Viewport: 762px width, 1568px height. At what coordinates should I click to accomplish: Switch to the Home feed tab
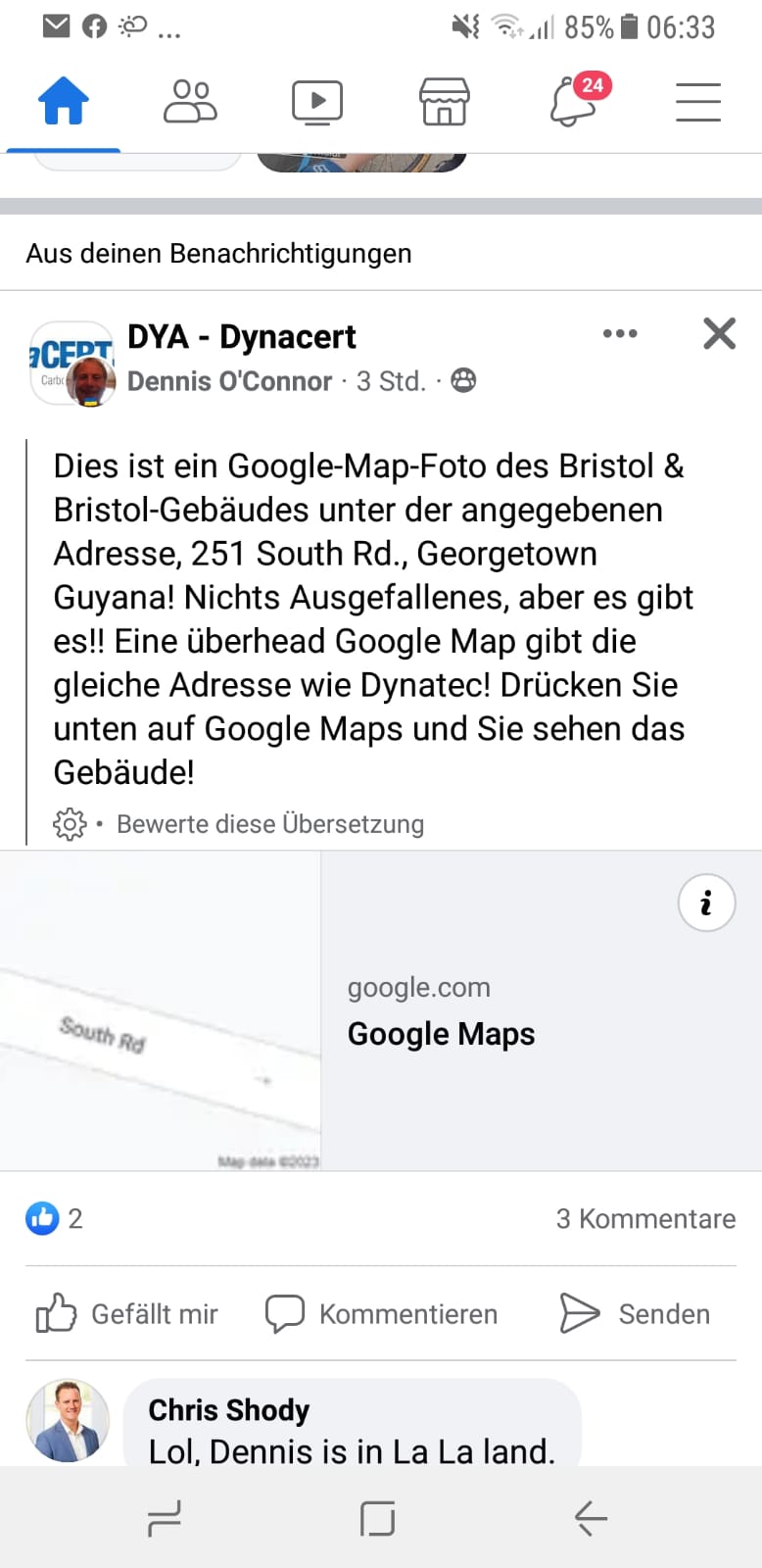64,102
